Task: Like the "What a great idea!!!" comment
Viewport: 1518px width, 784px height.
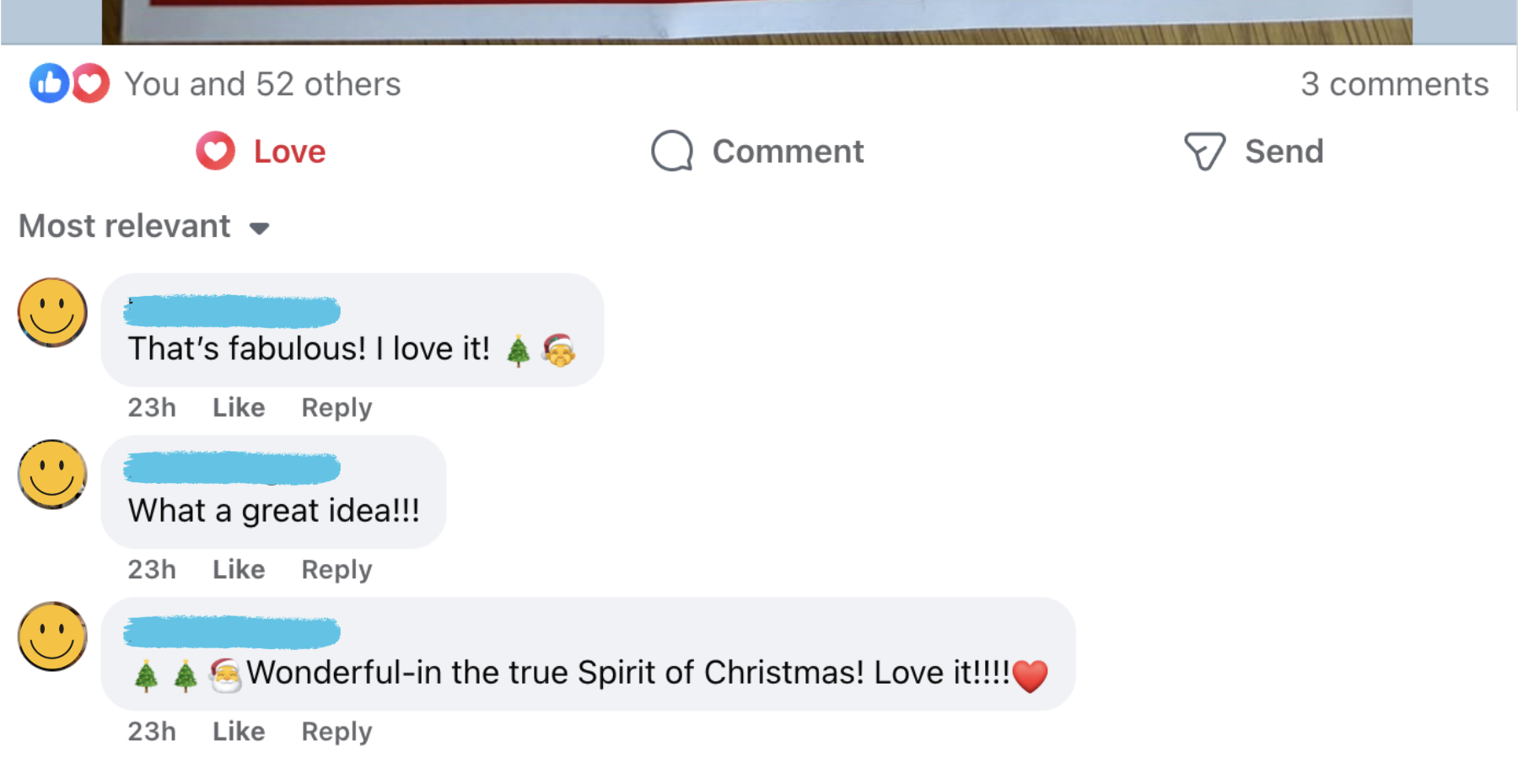Action: click(239, 569)
